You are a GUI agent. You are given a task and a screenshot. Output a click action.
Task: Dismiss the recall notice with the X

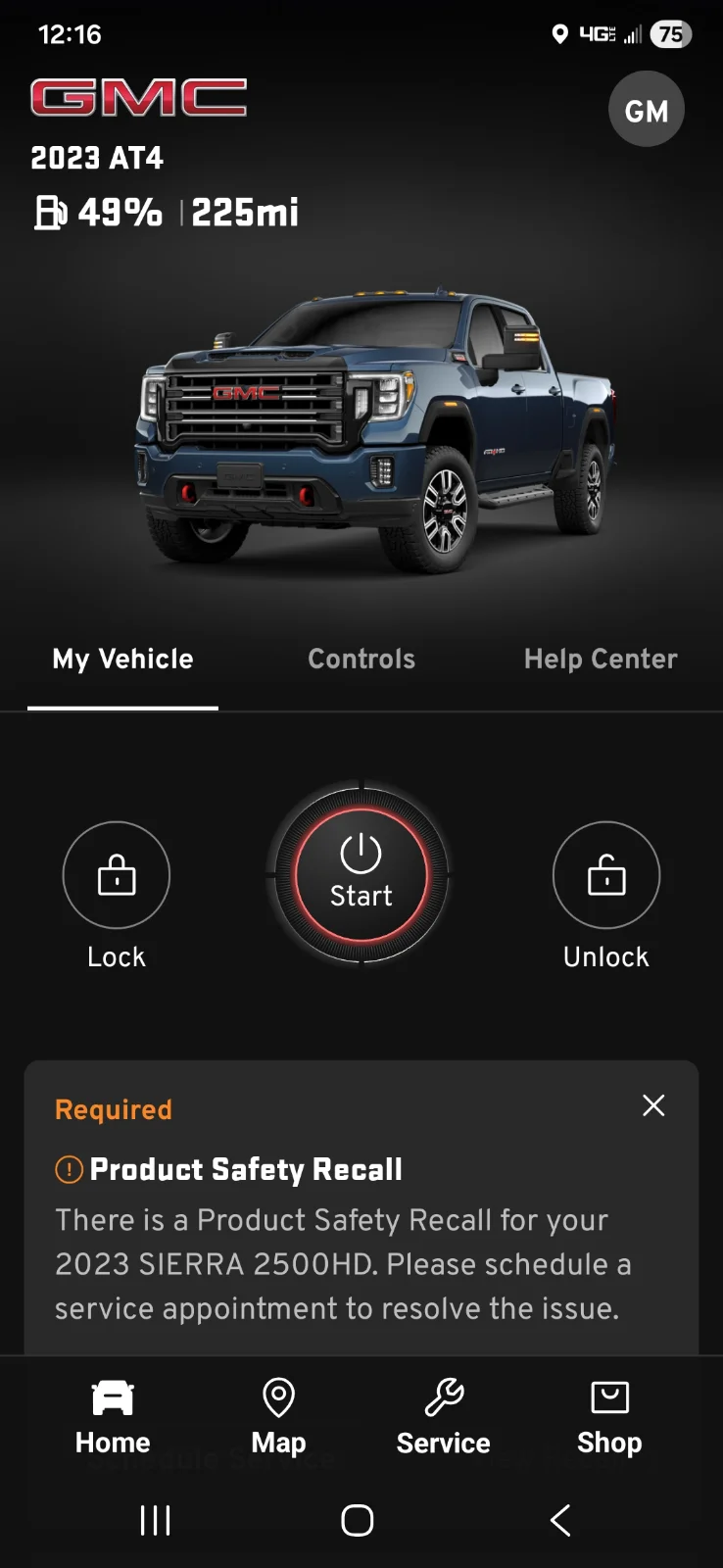click(x=653, y=1104)
